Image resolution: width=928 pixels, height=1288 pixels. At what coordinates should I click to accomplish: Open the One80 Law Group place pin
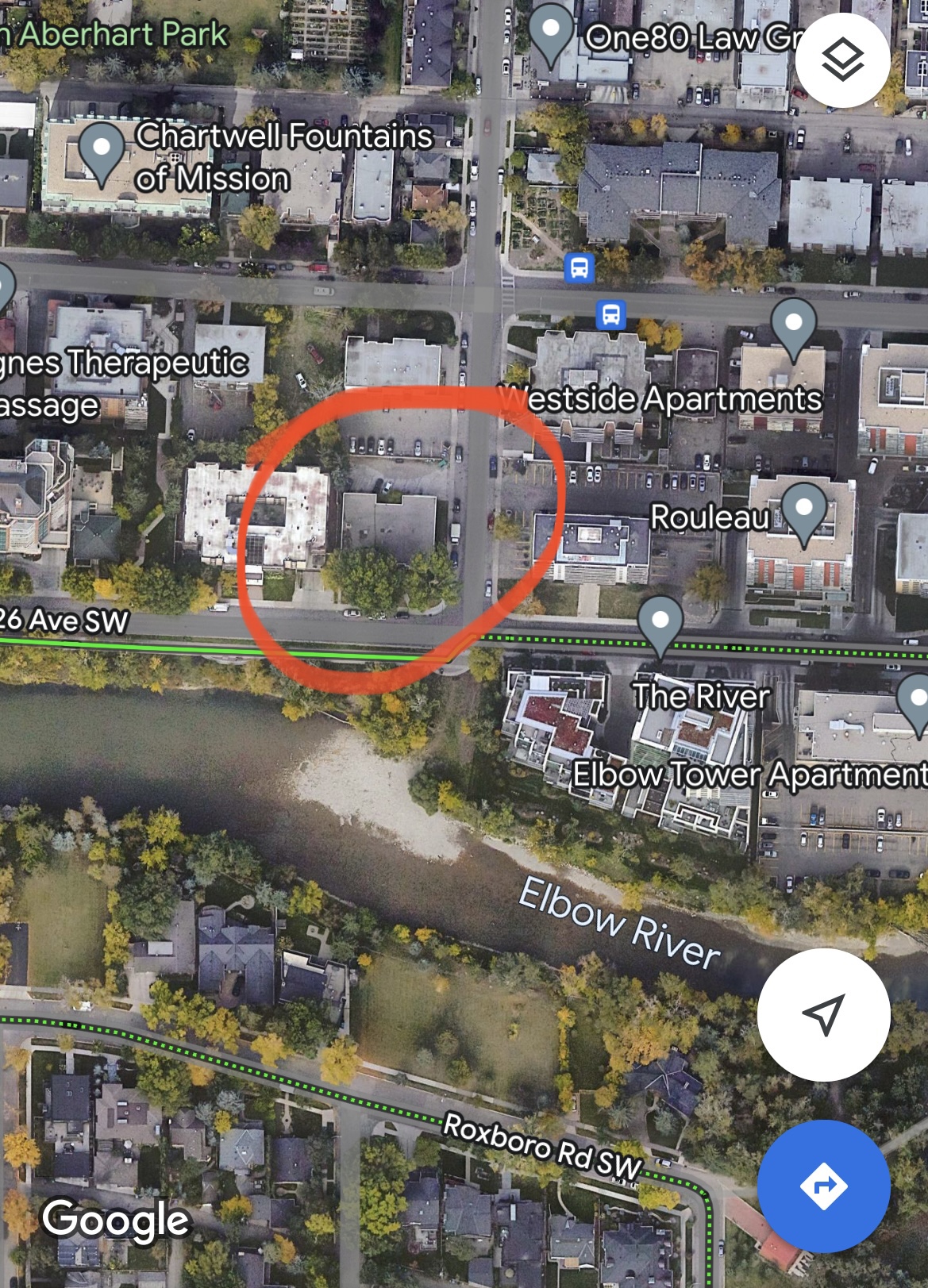551,32
